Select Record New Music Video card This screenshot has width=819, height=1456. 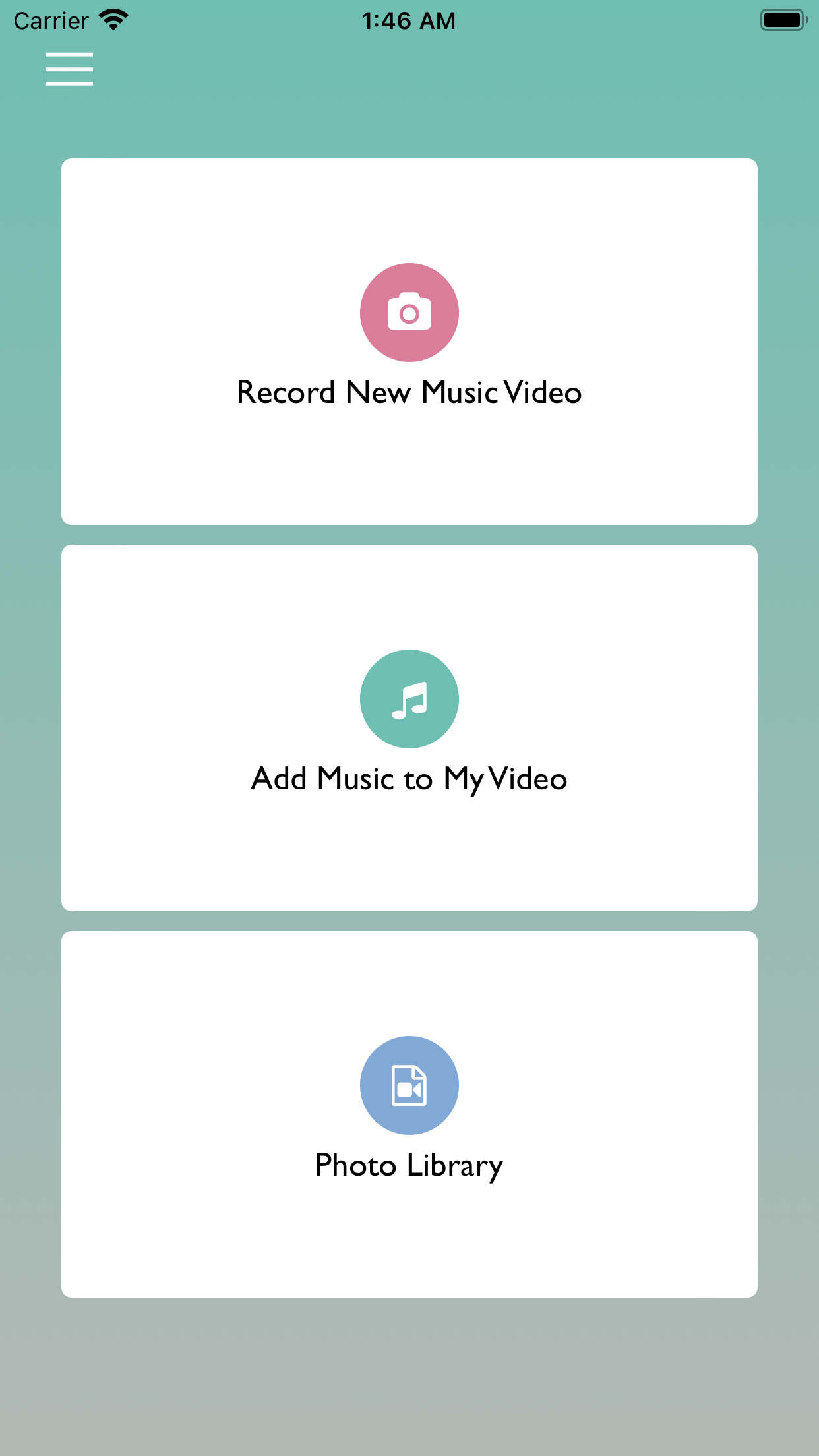[x=409, y=342]
